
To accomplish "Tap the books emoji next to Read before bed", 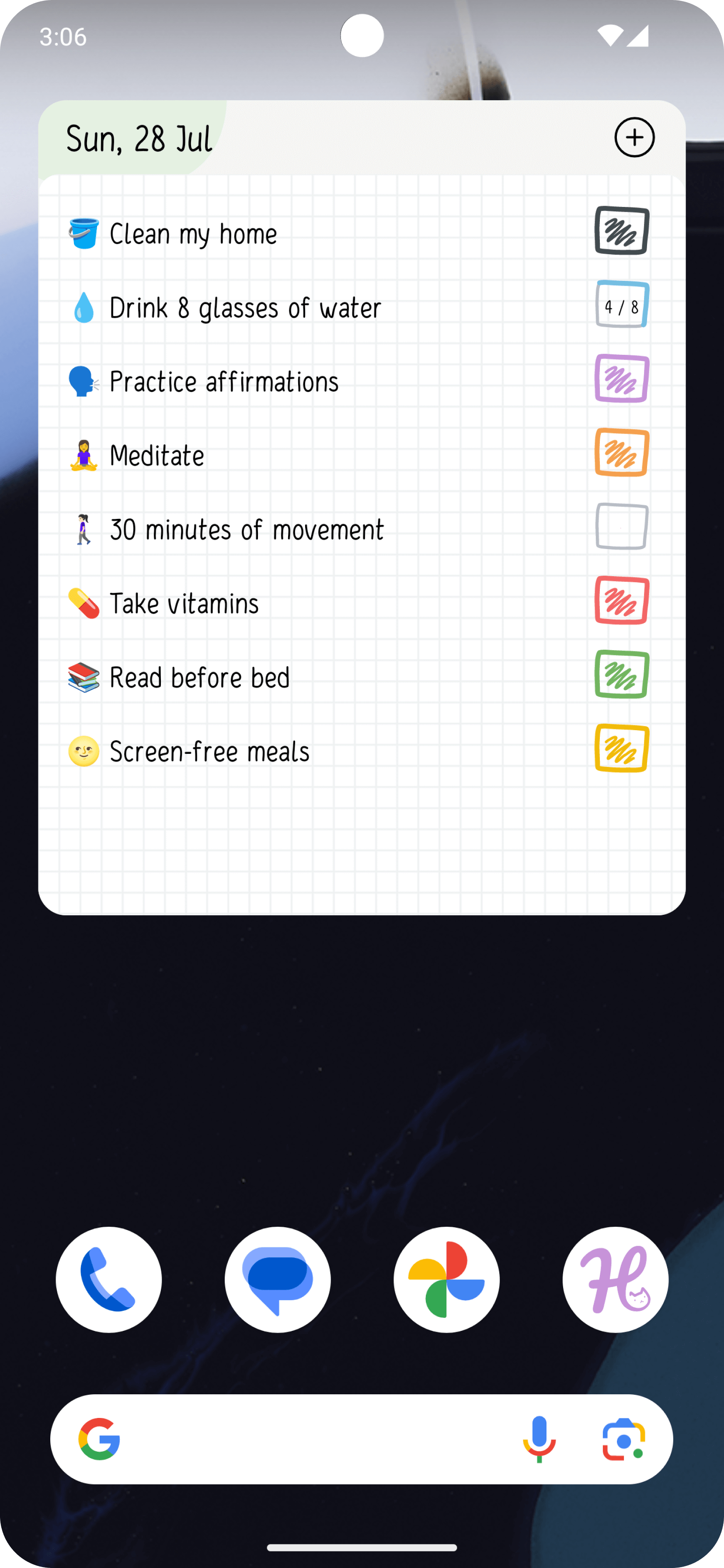I will point(84,677).
